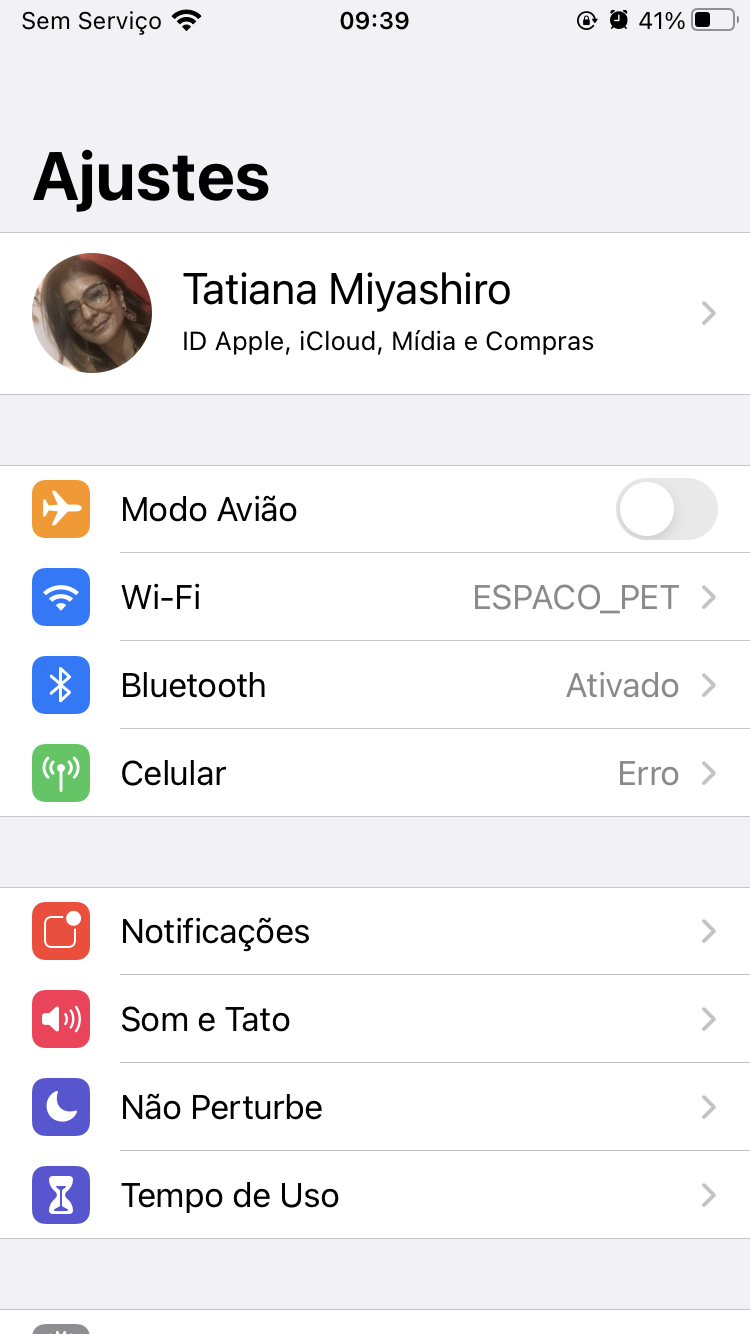Tap the Ativado Bluetooth status text
The width and height of the screenshot is (750, 1334).
pos(622,685)
